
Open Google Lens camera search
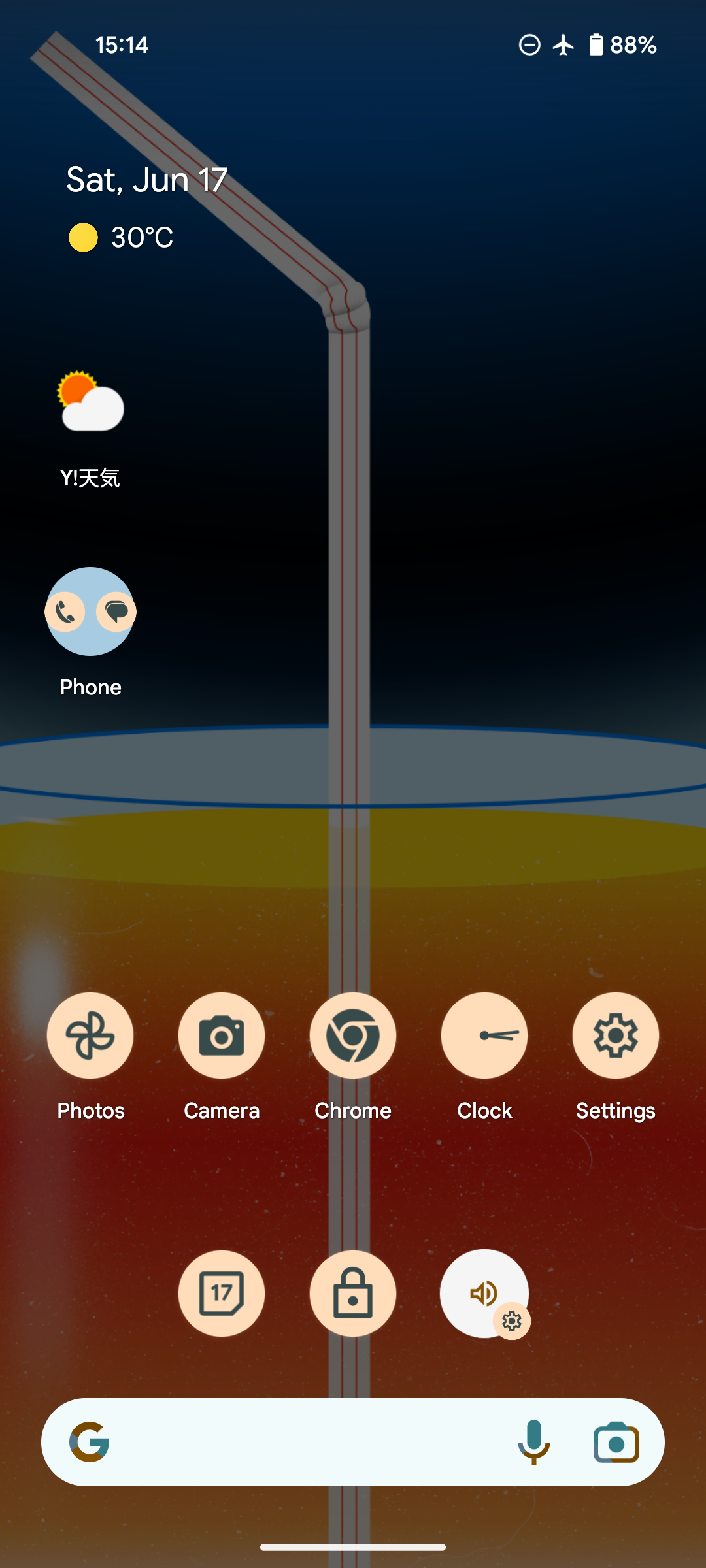click(x=616, y=1443)
